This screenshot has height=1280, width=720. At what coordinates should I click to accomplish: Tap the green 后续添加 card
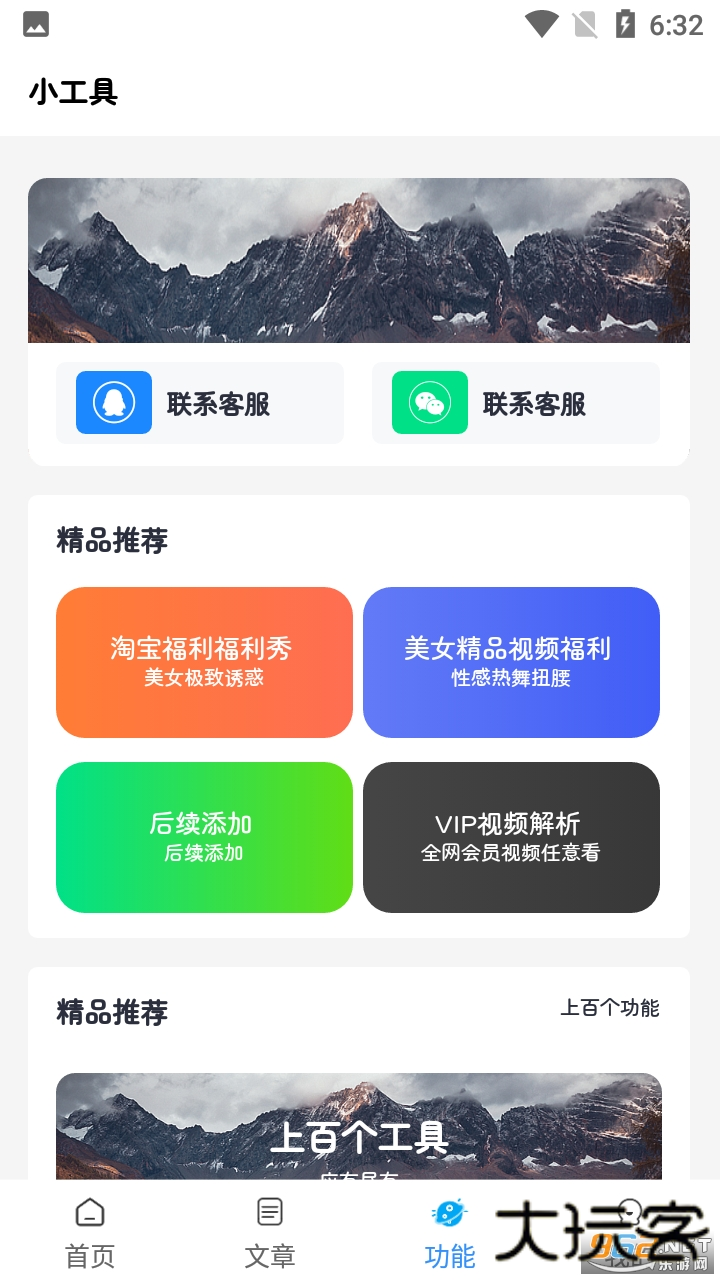204,837
